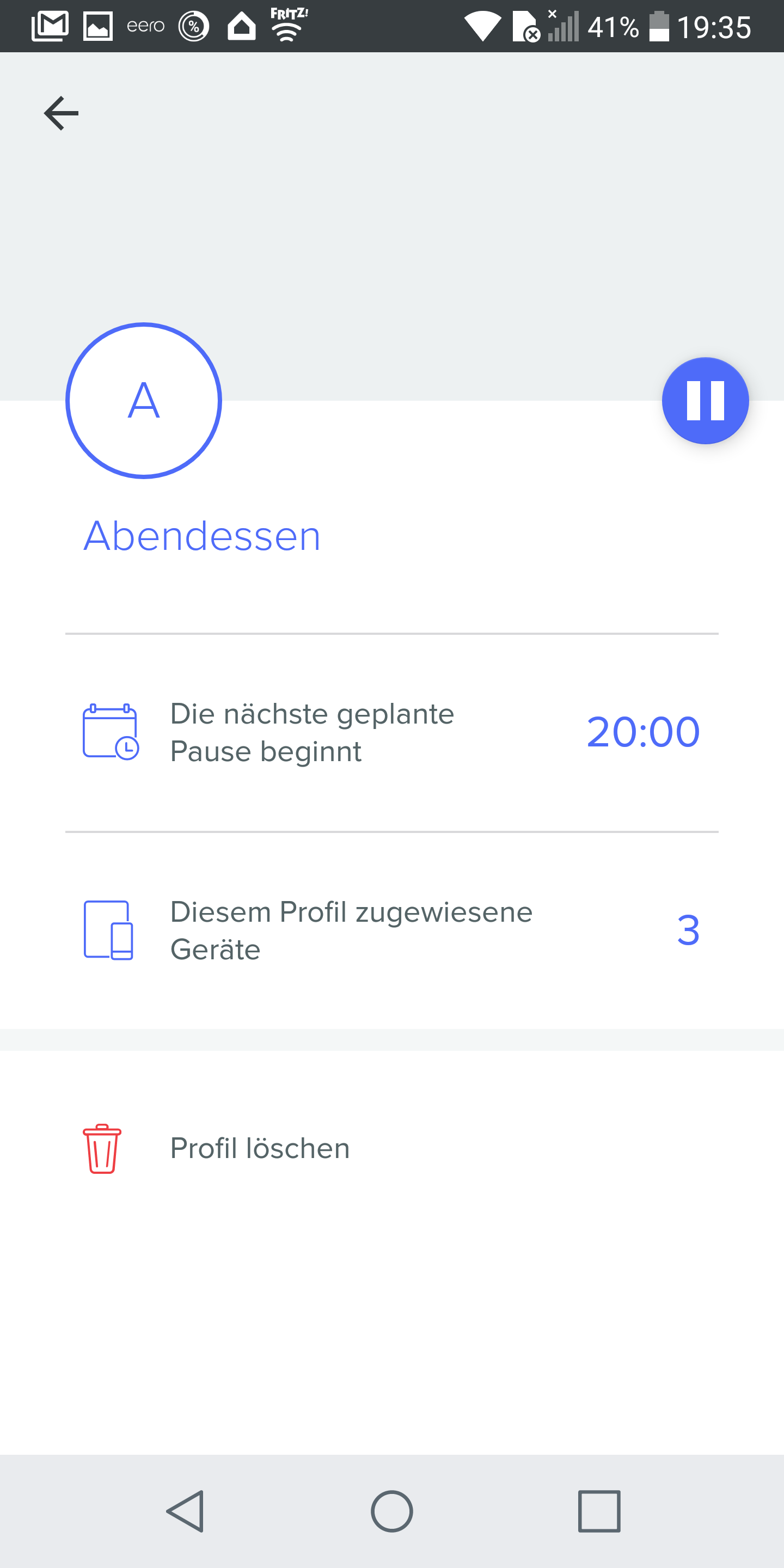Open the profile avatar circle with letter A
Screen dimensions: 784x1568
[144, 401]
